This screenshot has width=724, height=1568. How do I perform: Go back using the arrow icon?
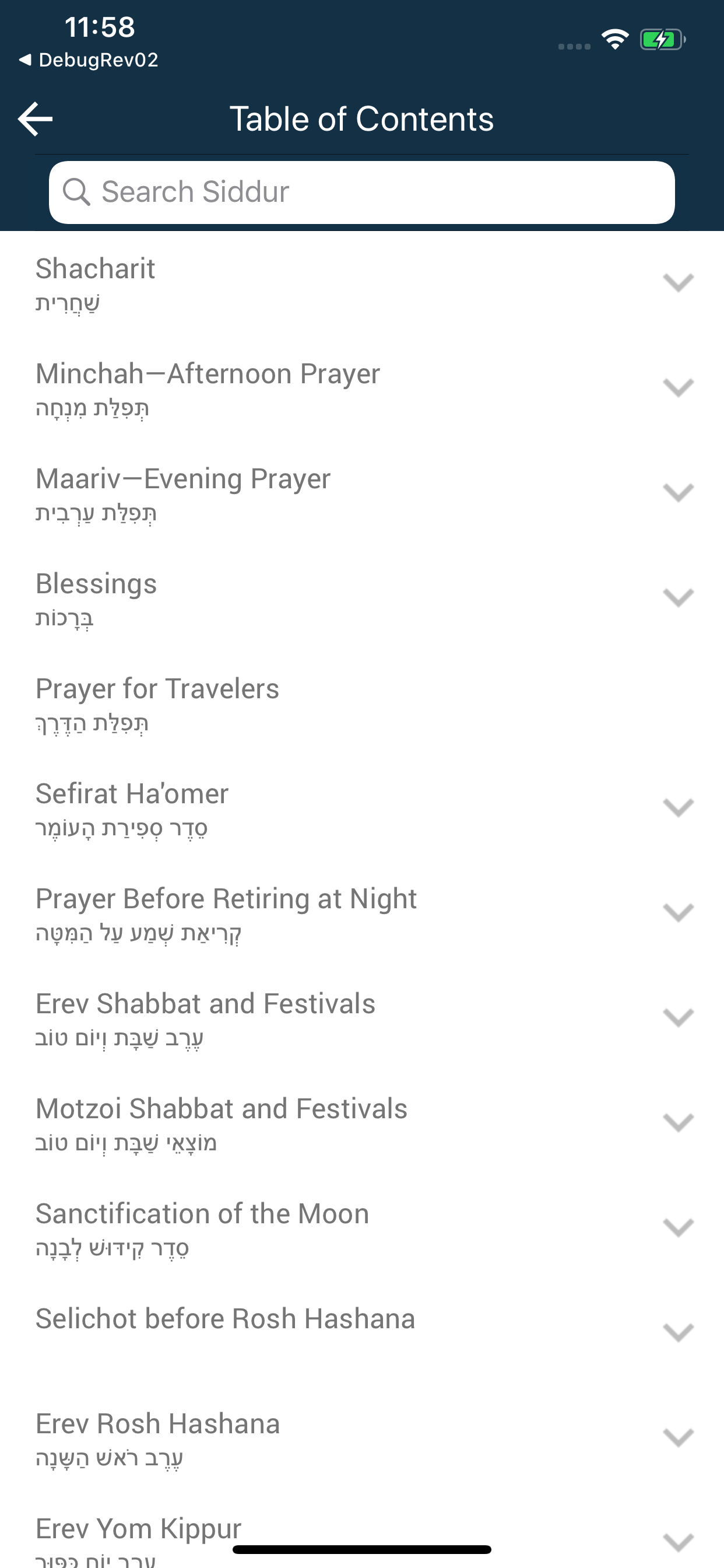tap(36, 118)
